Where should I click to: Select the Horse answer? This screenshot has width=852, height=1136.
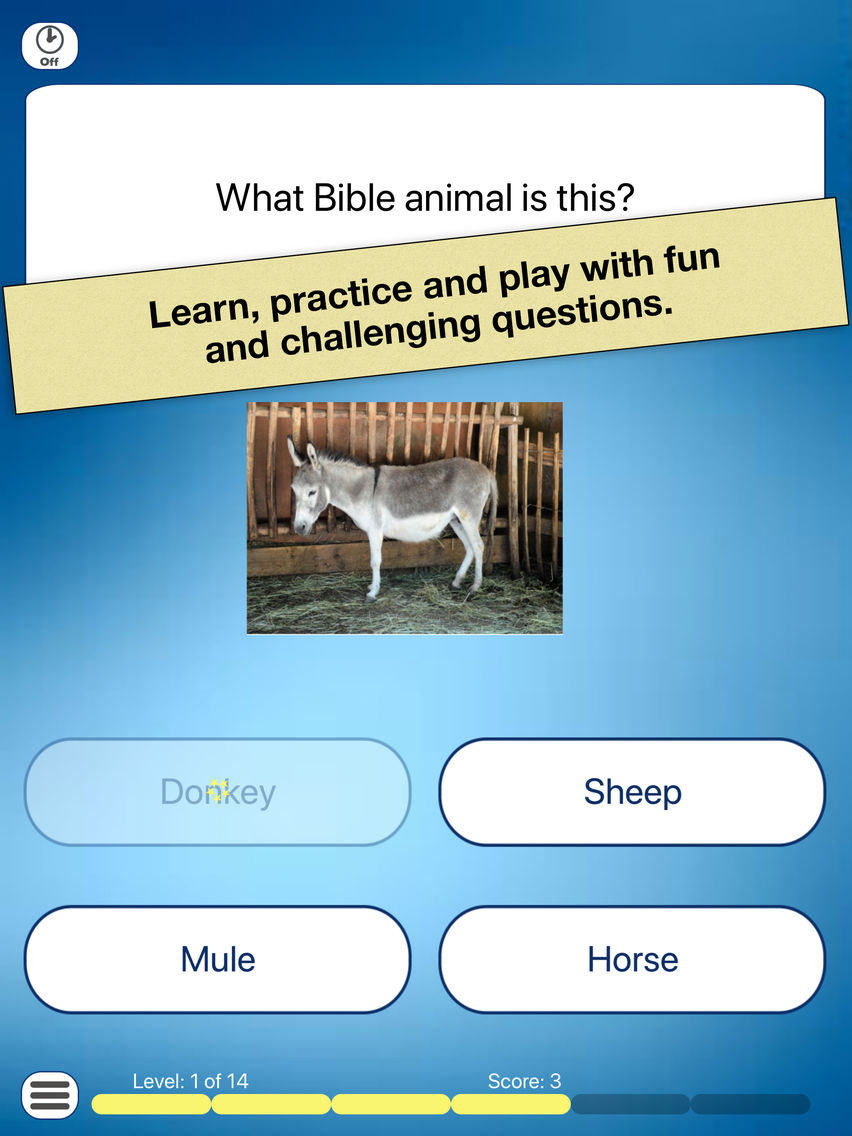coord(631,959)
